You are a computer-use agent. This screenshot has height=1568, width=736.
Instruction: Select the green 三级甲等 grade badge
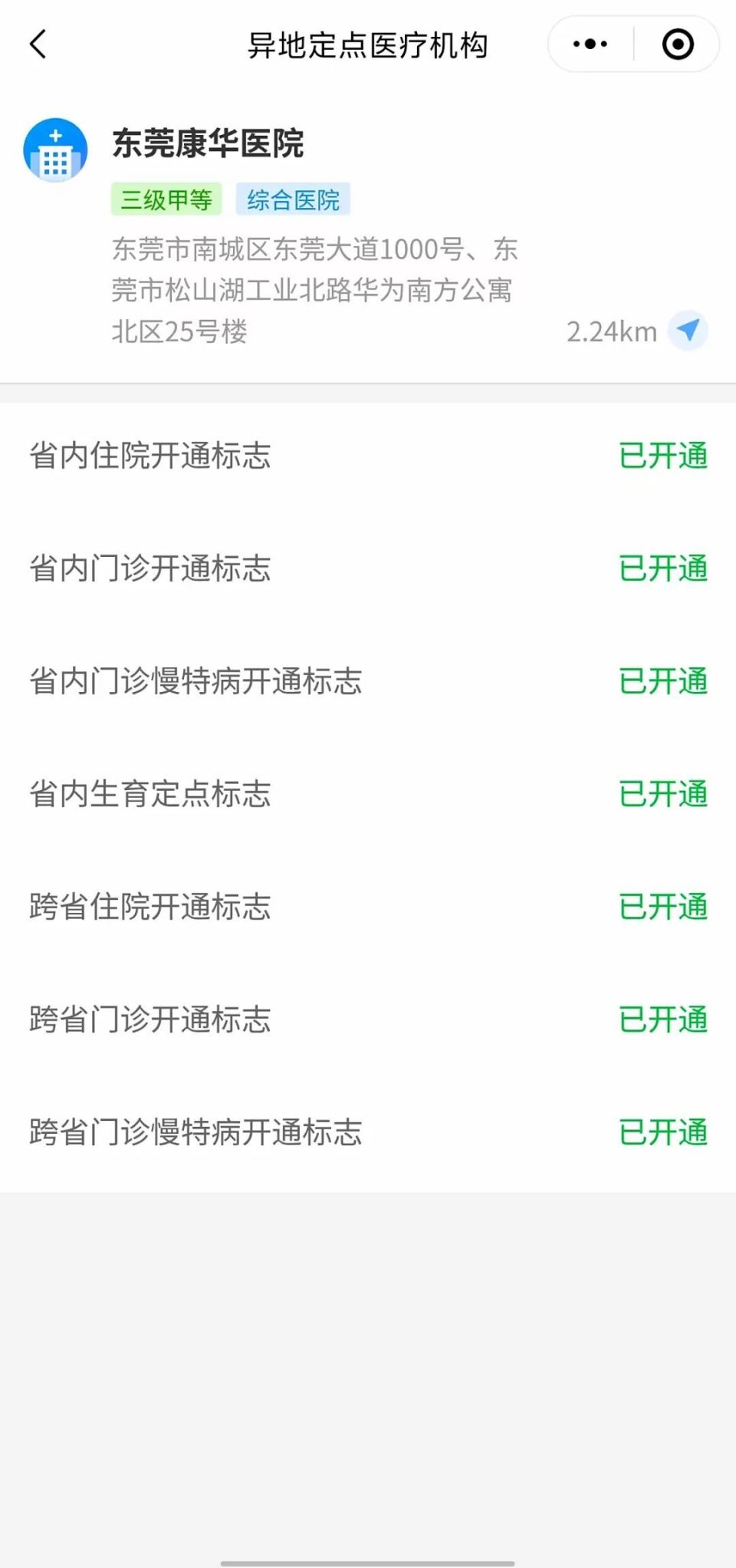(x=166, y=199)
